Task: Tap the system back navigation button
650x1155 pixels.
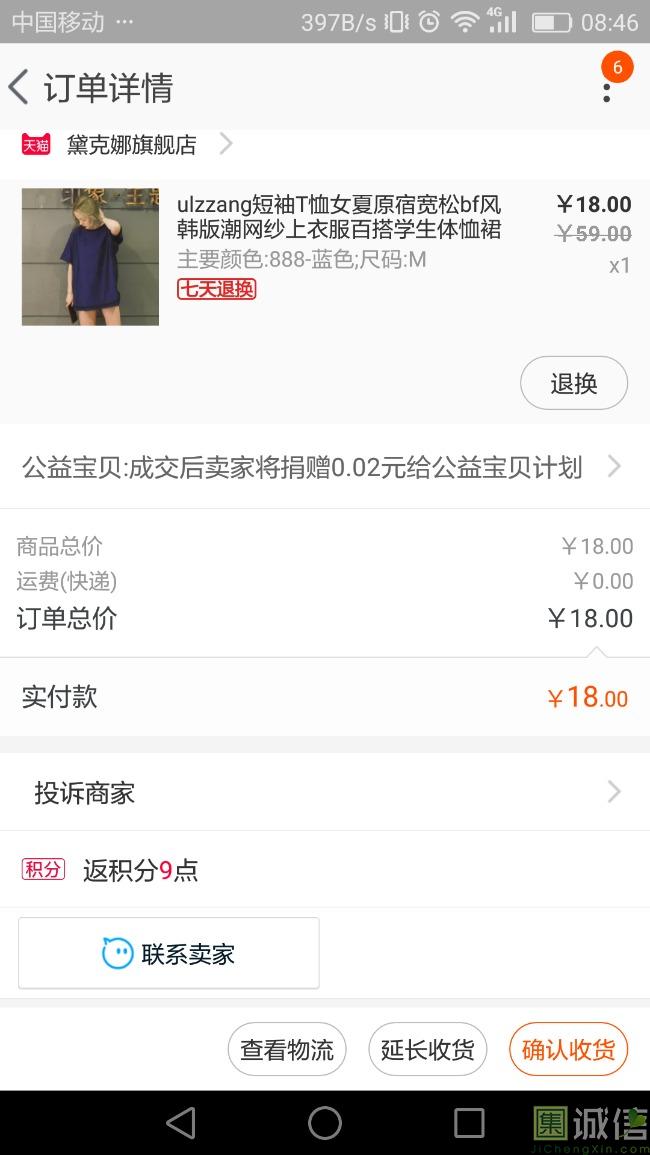Action: [x=181, y=1123]
